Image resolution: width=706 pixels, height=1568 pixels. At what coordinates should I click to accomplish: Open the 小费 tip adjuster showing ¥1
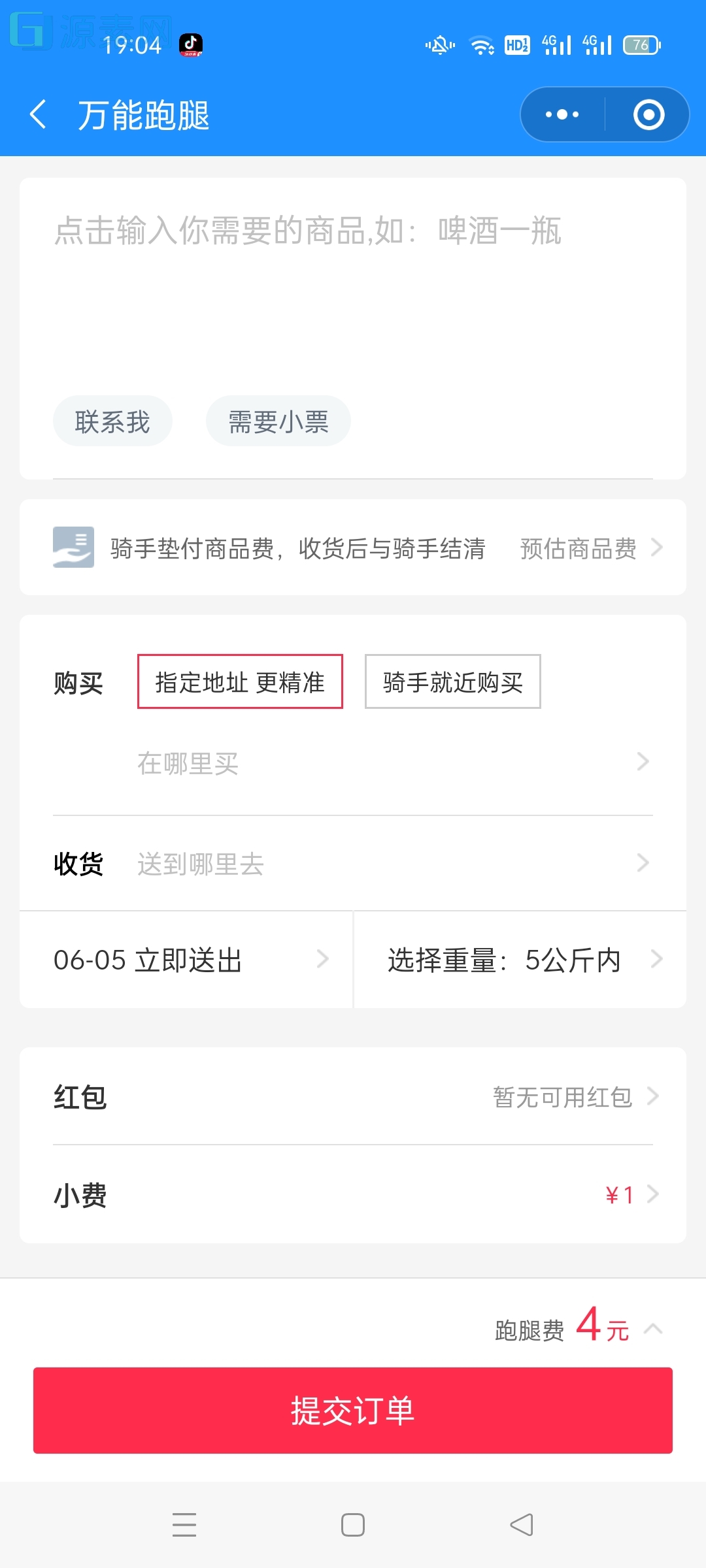point(353,1195)
